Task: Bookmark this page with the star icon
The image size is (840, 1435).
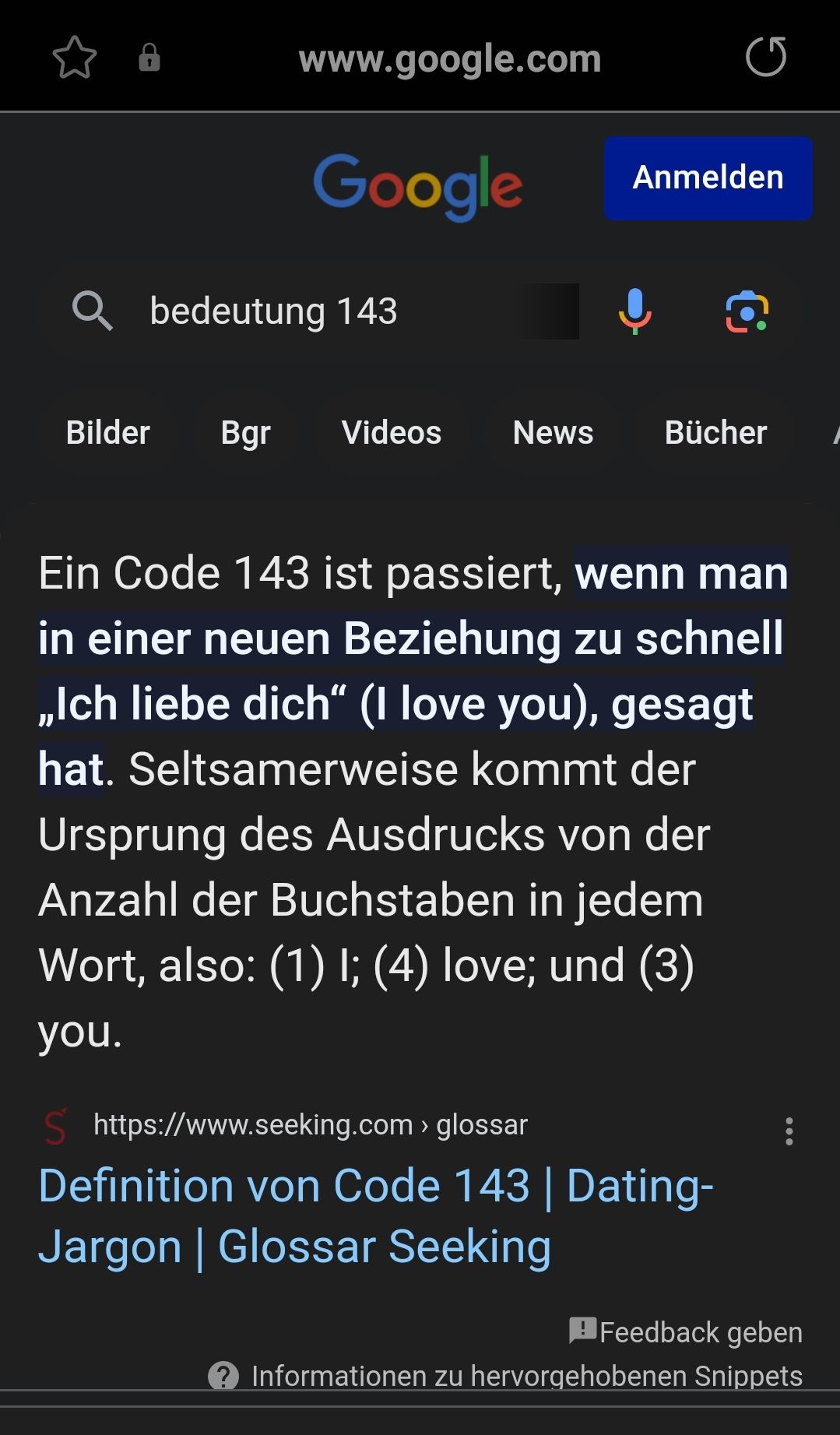Action: click(x=74, y=58)
